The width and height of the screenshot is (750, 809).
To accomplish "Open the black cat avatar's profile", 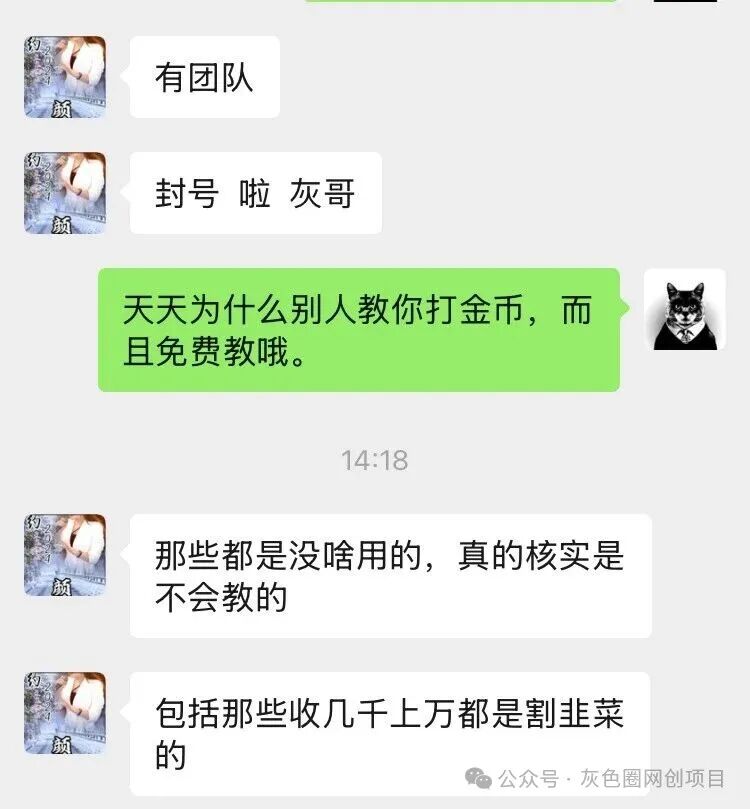I will point(684,309).
